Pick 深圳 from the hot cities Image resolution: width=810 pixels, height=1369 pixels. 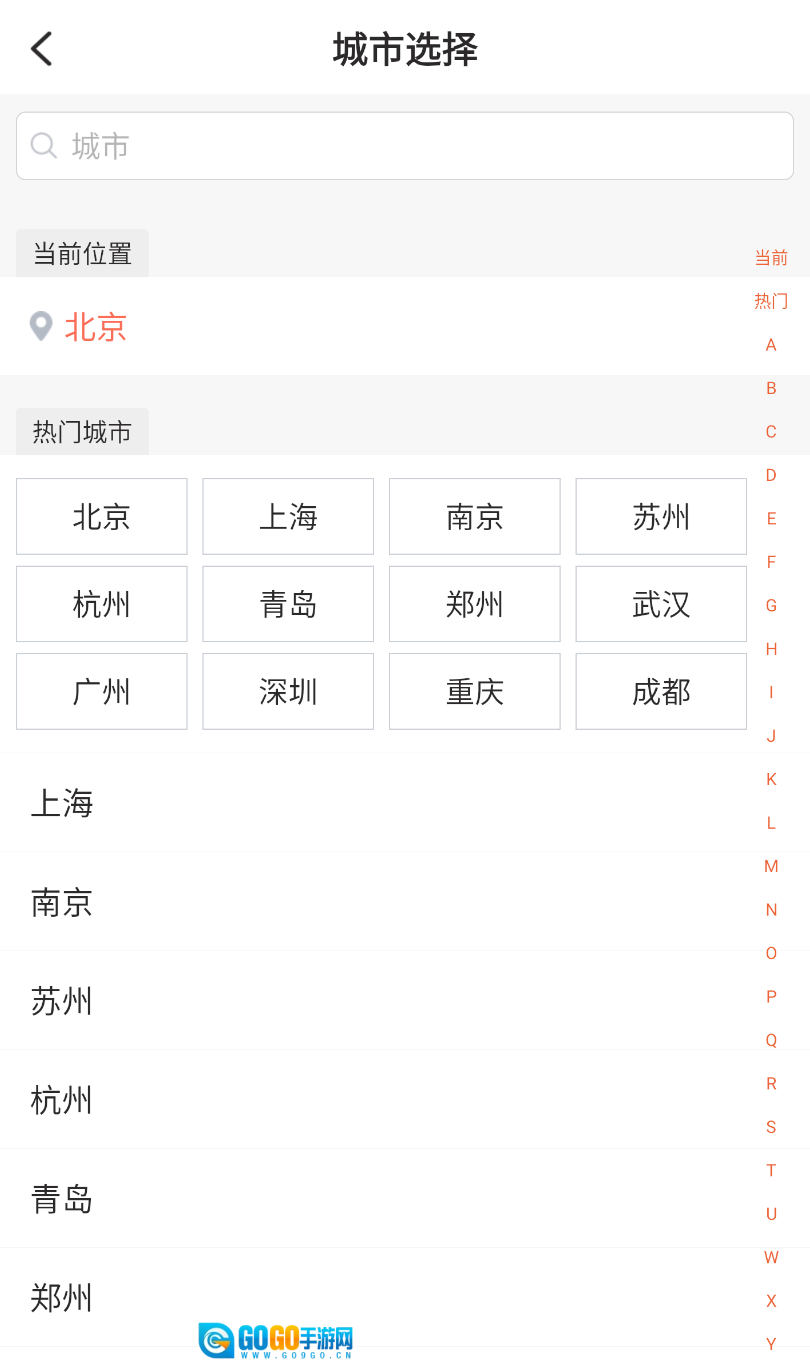click(288, 691)
